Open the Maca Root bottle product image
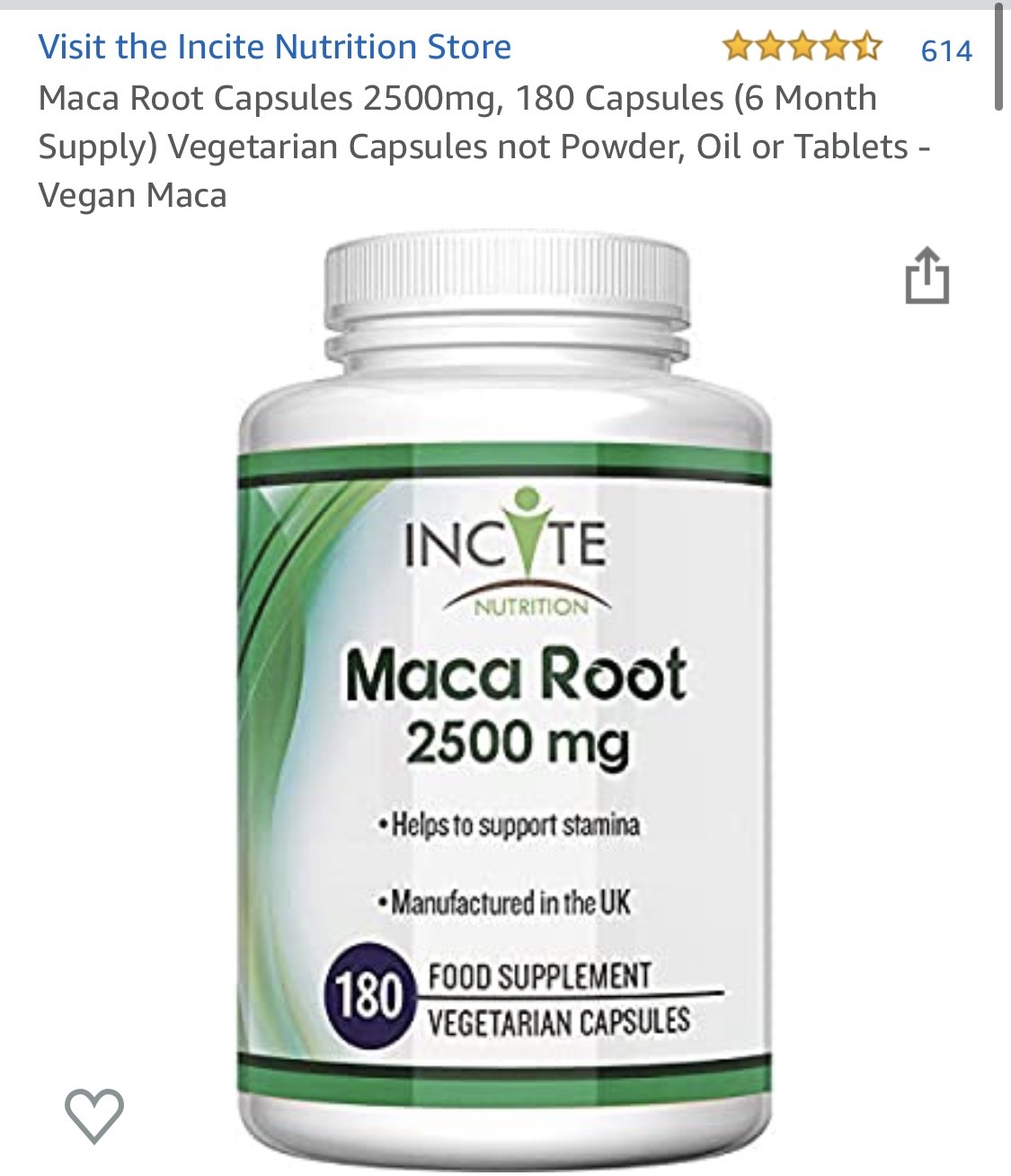Screen dimensions: 1011x1176 pos(506,701)
